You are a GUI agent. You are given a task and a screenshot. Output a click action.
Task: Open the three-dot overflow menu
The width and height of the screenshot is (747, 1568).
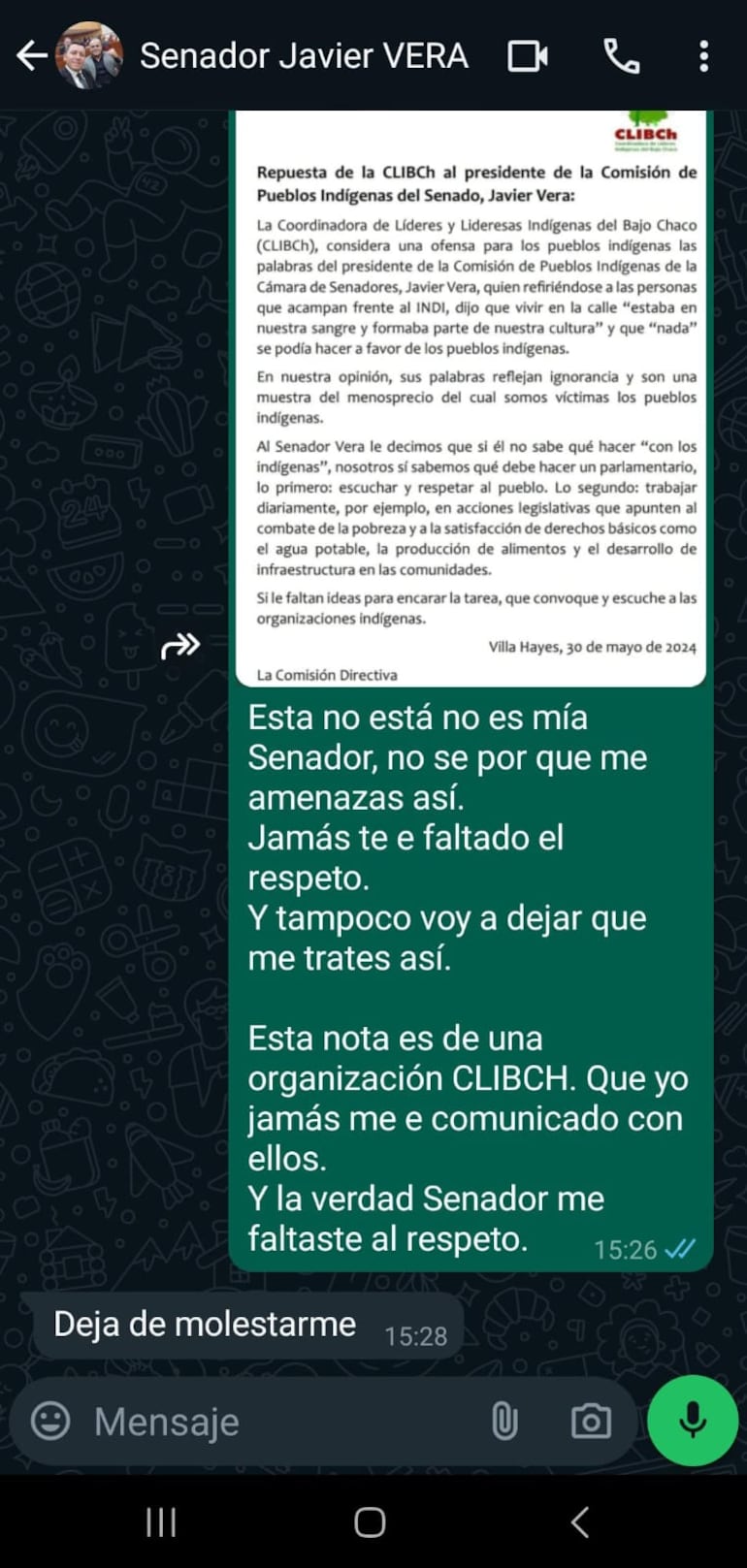tap(703, 55)
